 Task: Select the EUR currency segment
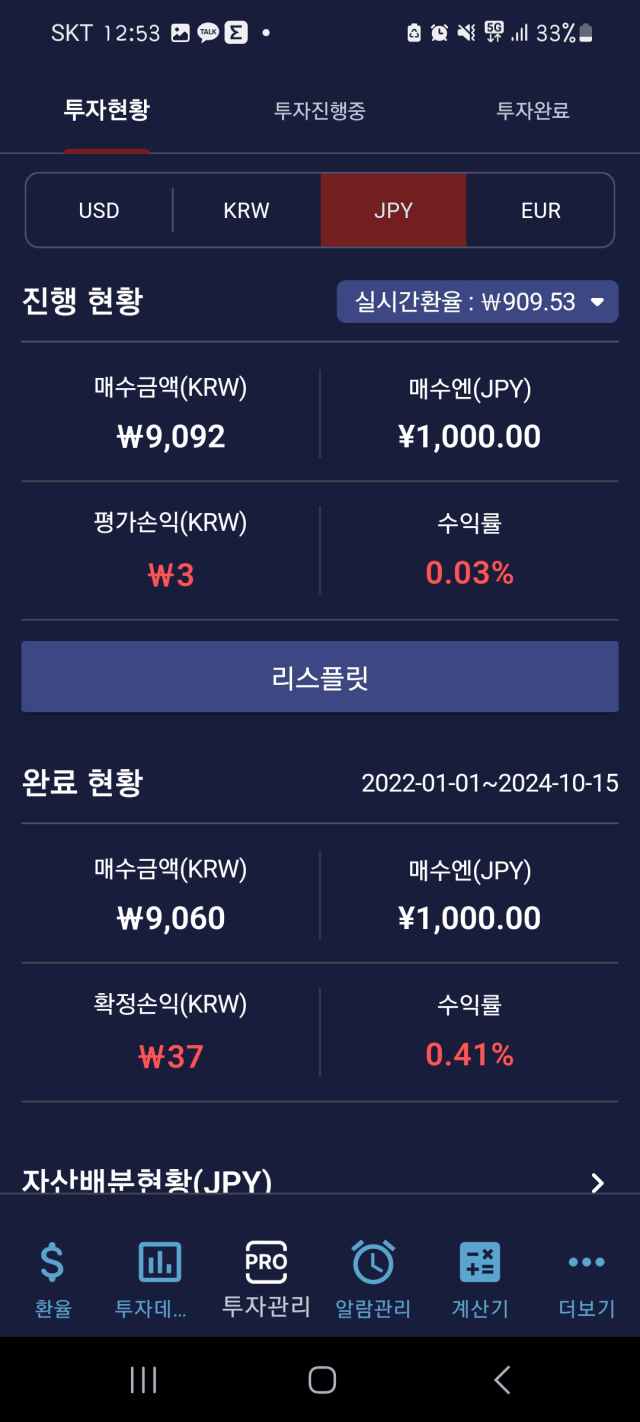pos(540,210)
